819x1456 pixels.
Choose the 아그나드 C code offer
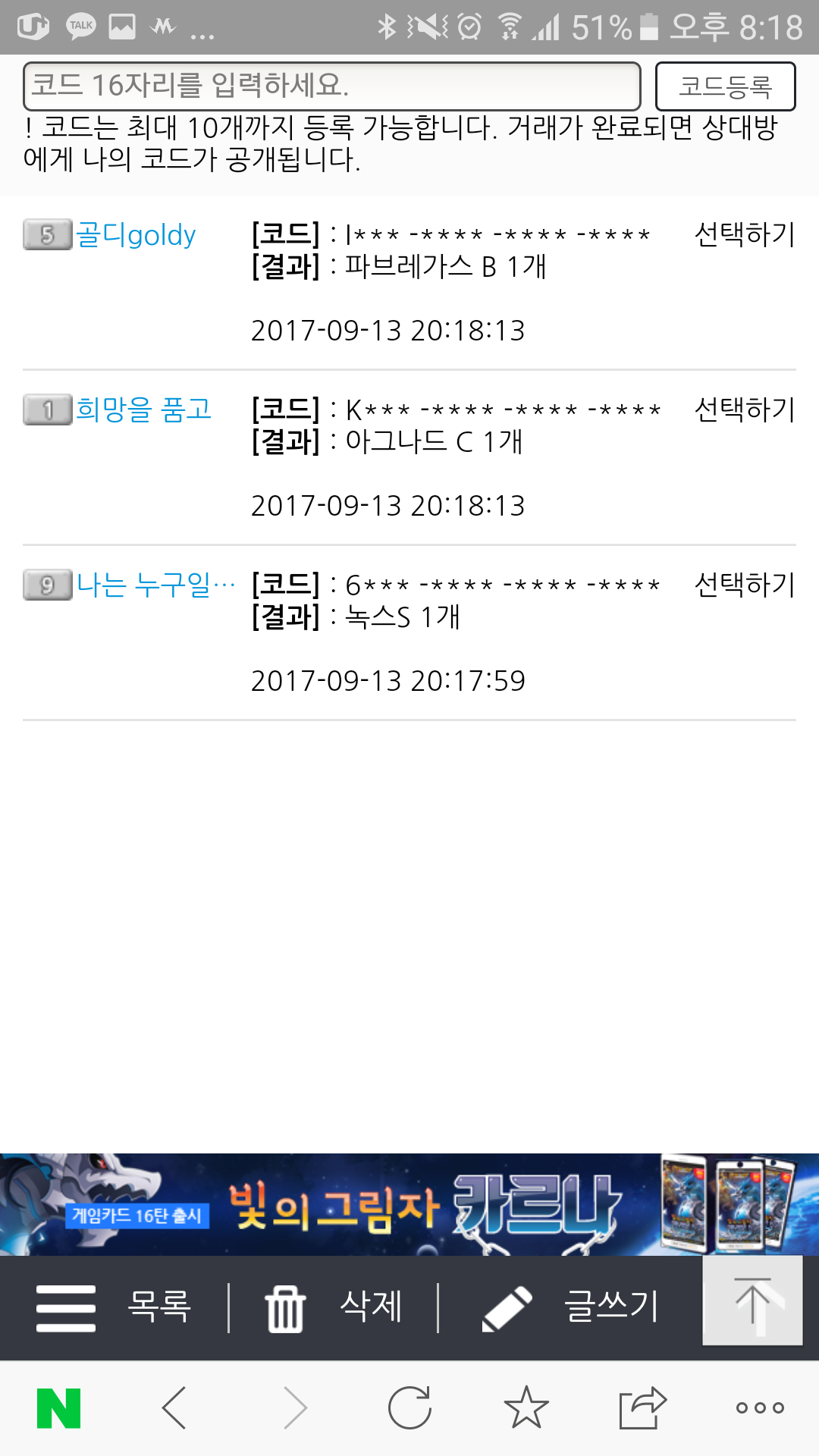pos(744,409)
